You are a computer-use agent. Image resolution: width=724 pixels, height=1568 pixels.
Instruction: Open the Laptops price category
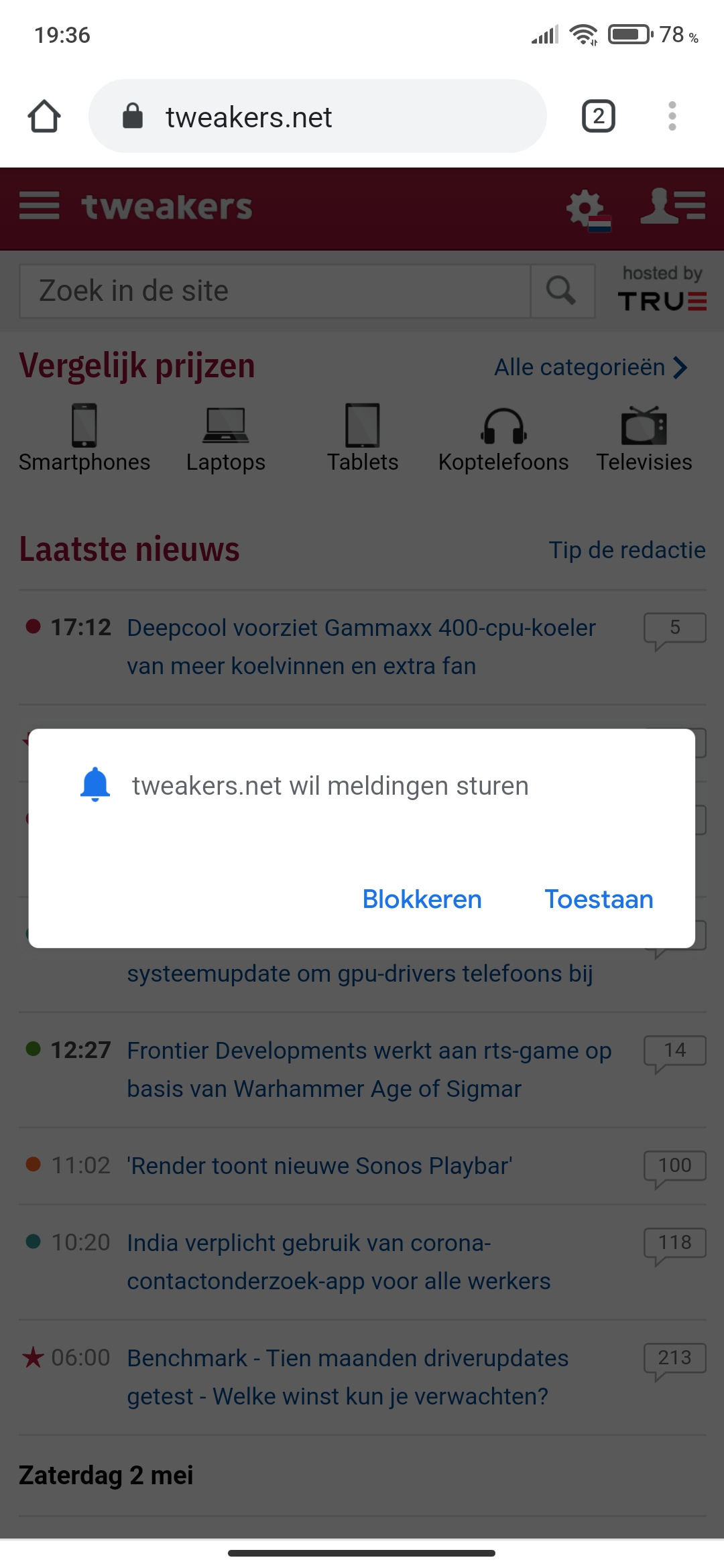point(226,438)
